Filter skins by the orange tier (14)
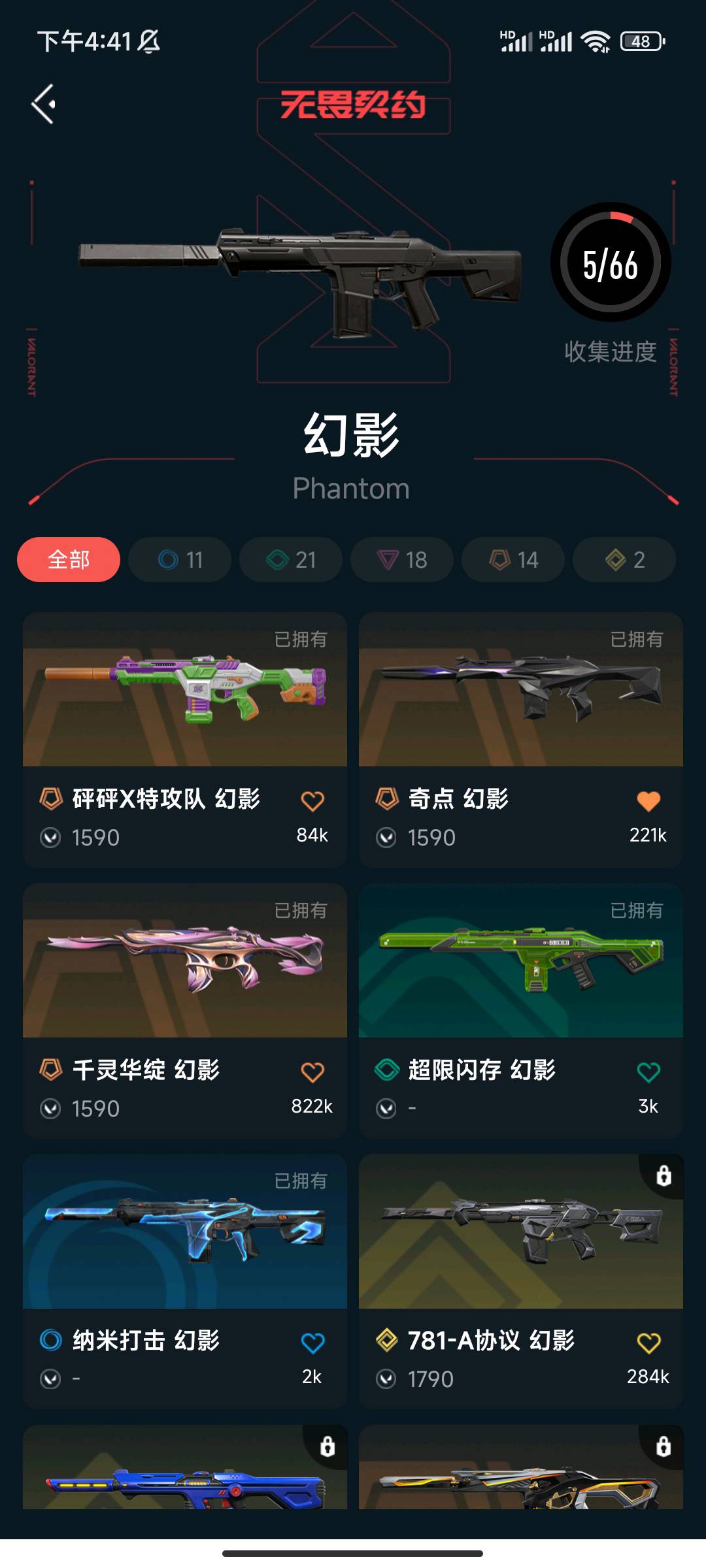 tap(513, 560)
